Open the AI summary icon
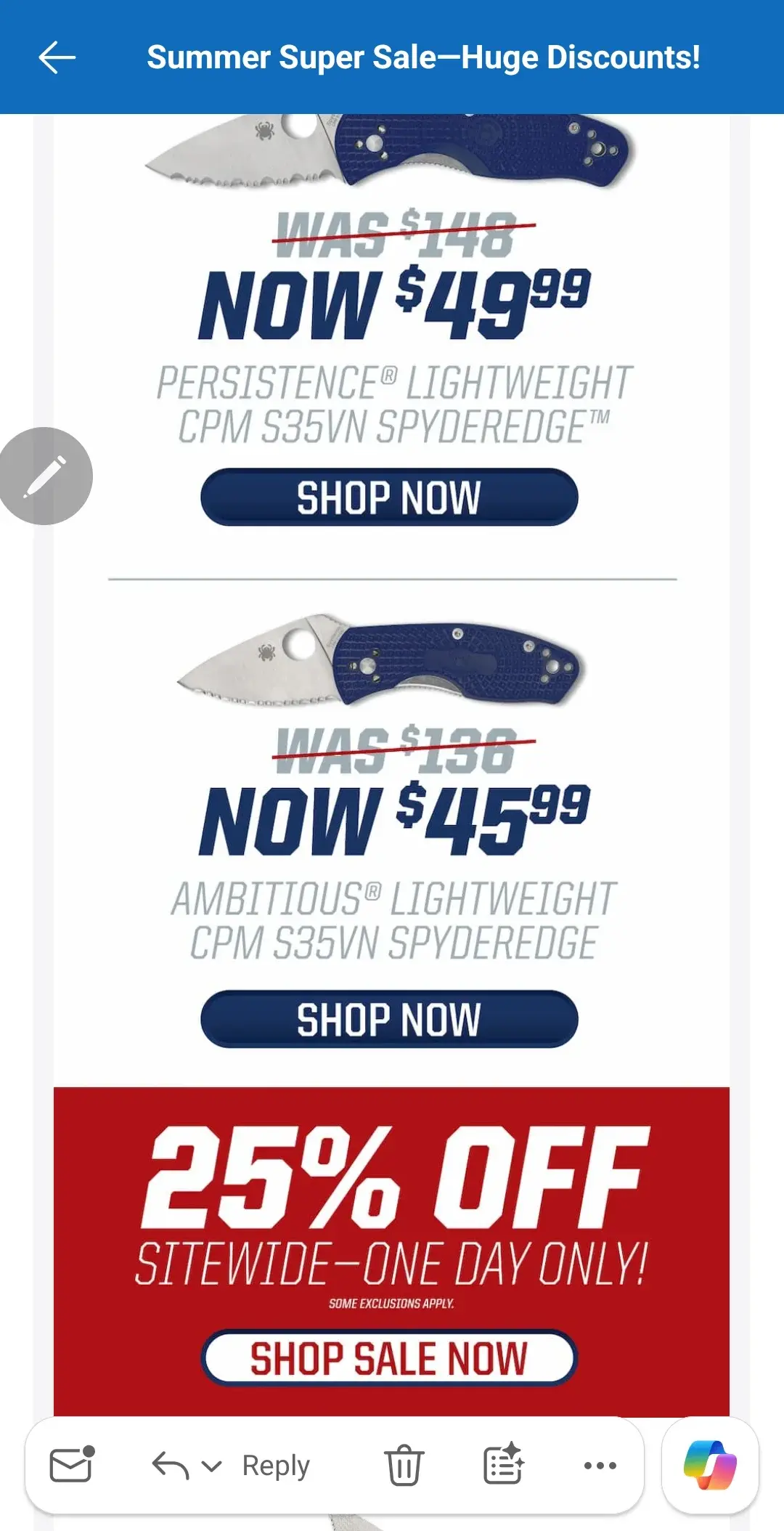Screen dimensions: 784x1531 pos(504,1463)
